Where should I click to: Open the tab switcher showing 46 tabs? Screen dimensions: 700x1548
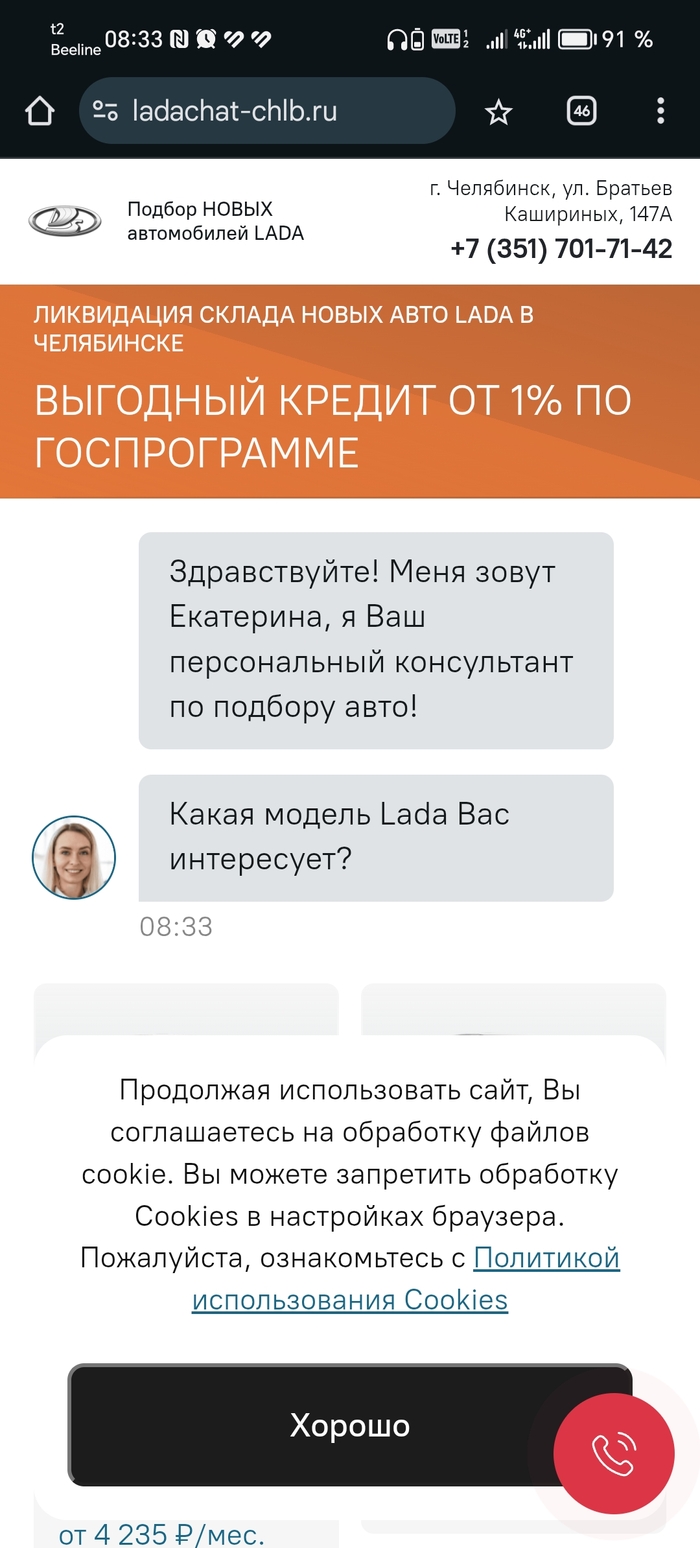(581, 111)
